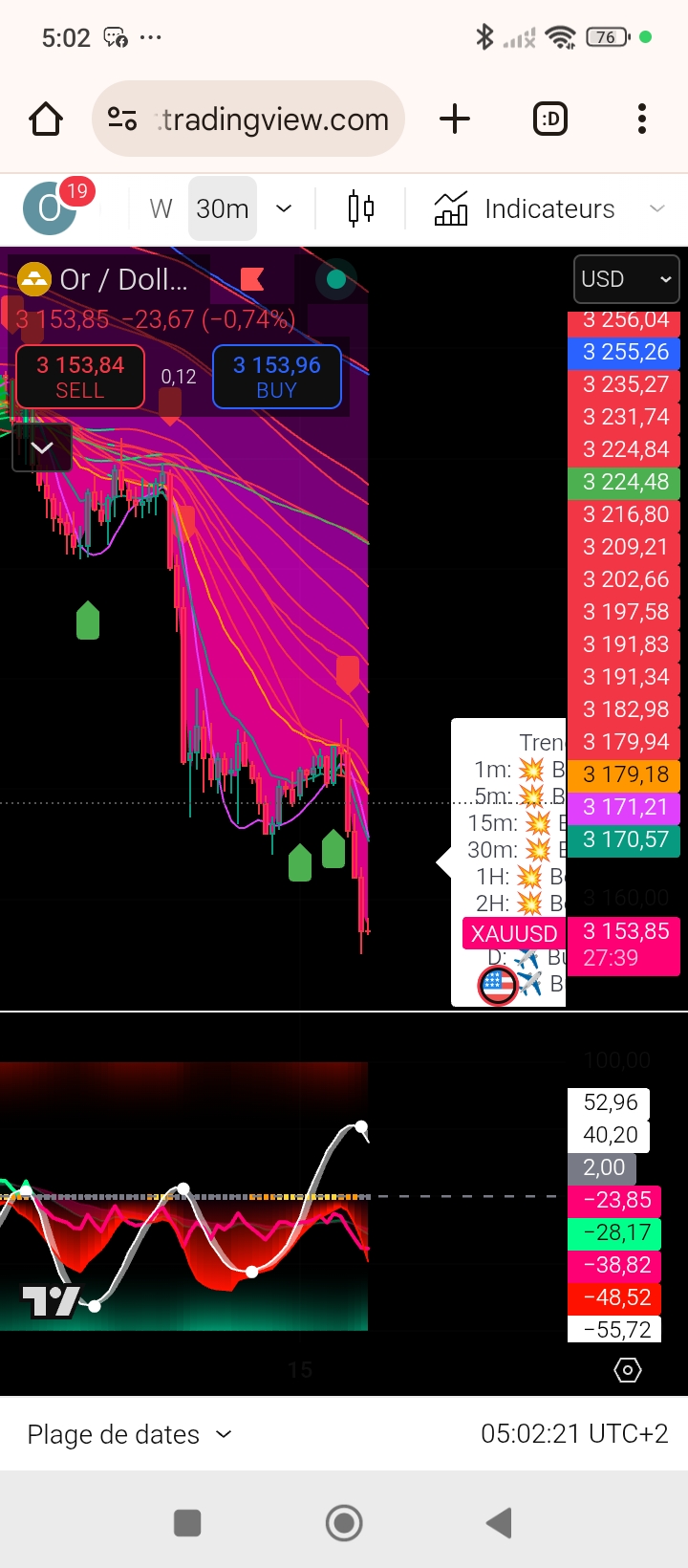Viewport: 688px width, 1568px height.
Task: Expand the timeframe dropdown arrow
Action: click(x=284, y=208)
